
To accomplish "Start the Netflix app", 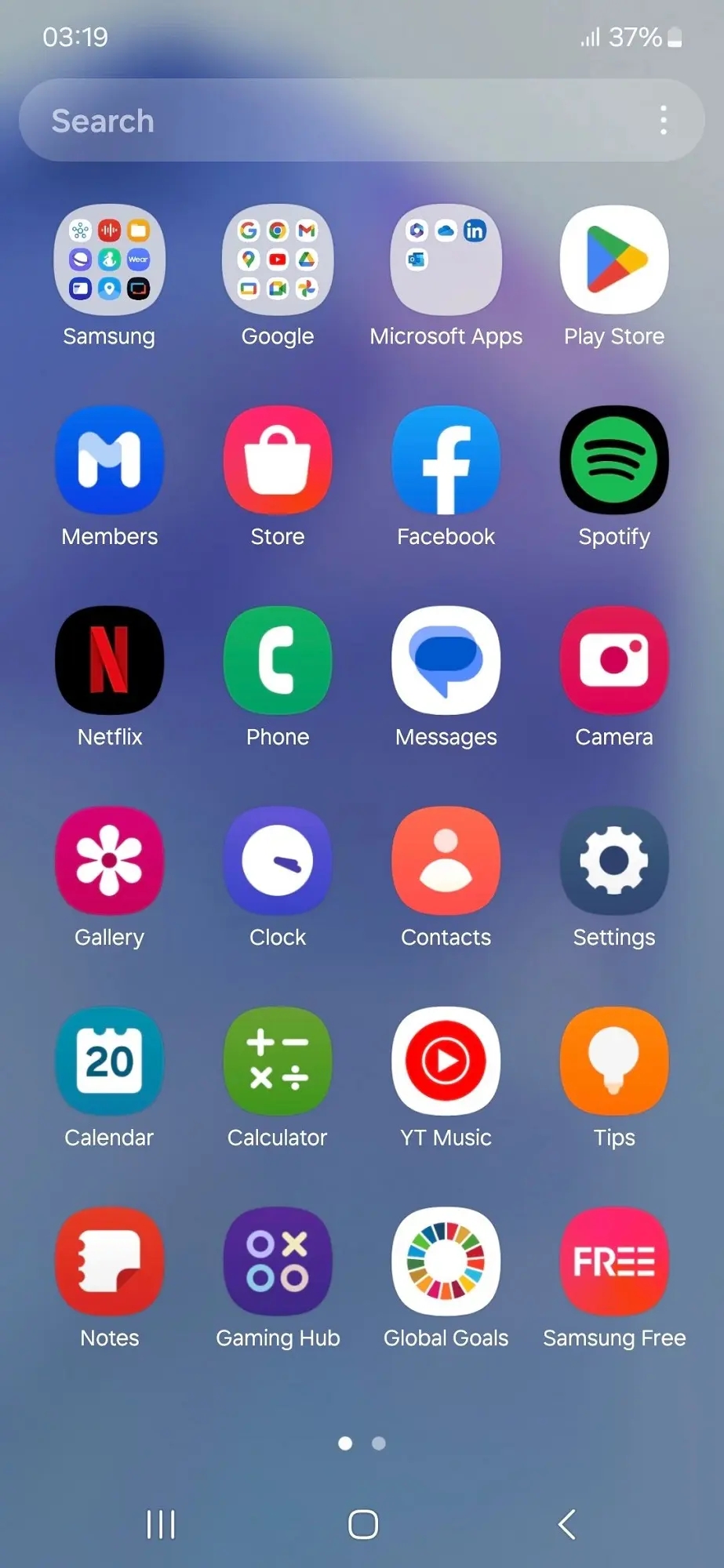I will click(109, 661).
